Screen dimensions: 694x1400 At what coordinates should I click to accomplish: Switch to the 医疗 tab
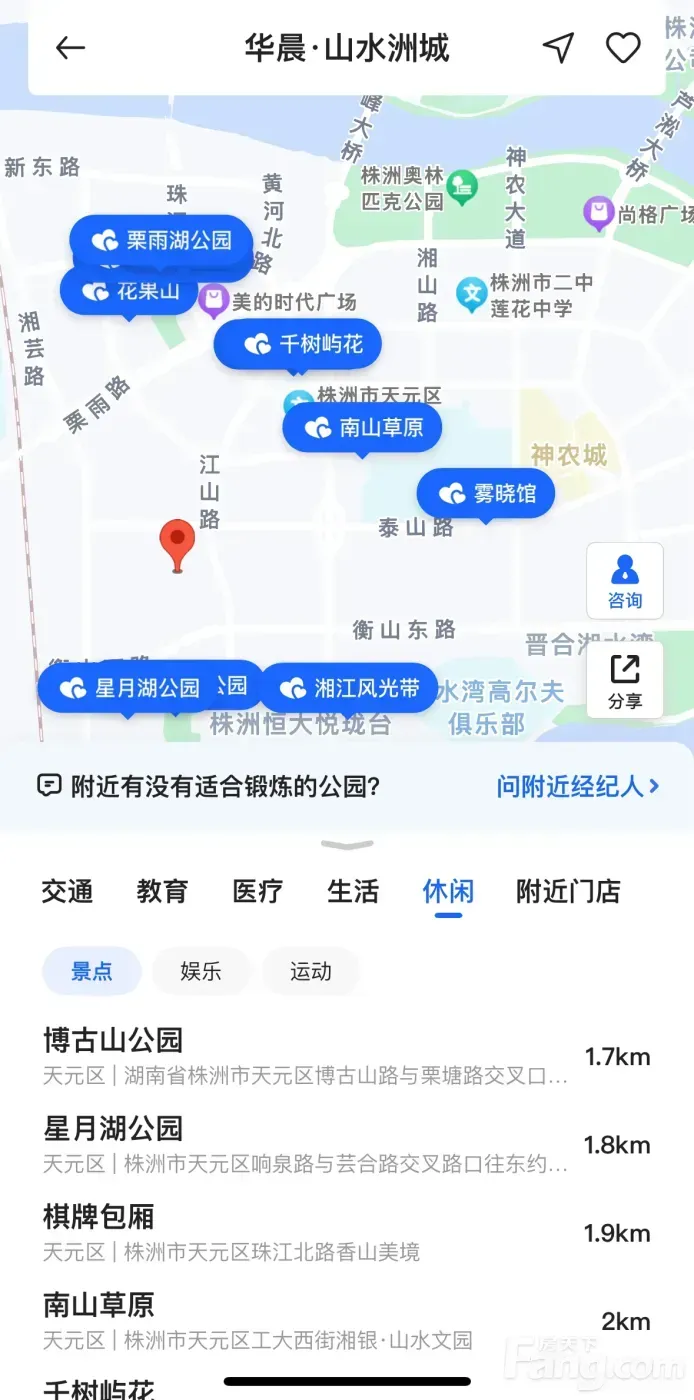point(258,891)
